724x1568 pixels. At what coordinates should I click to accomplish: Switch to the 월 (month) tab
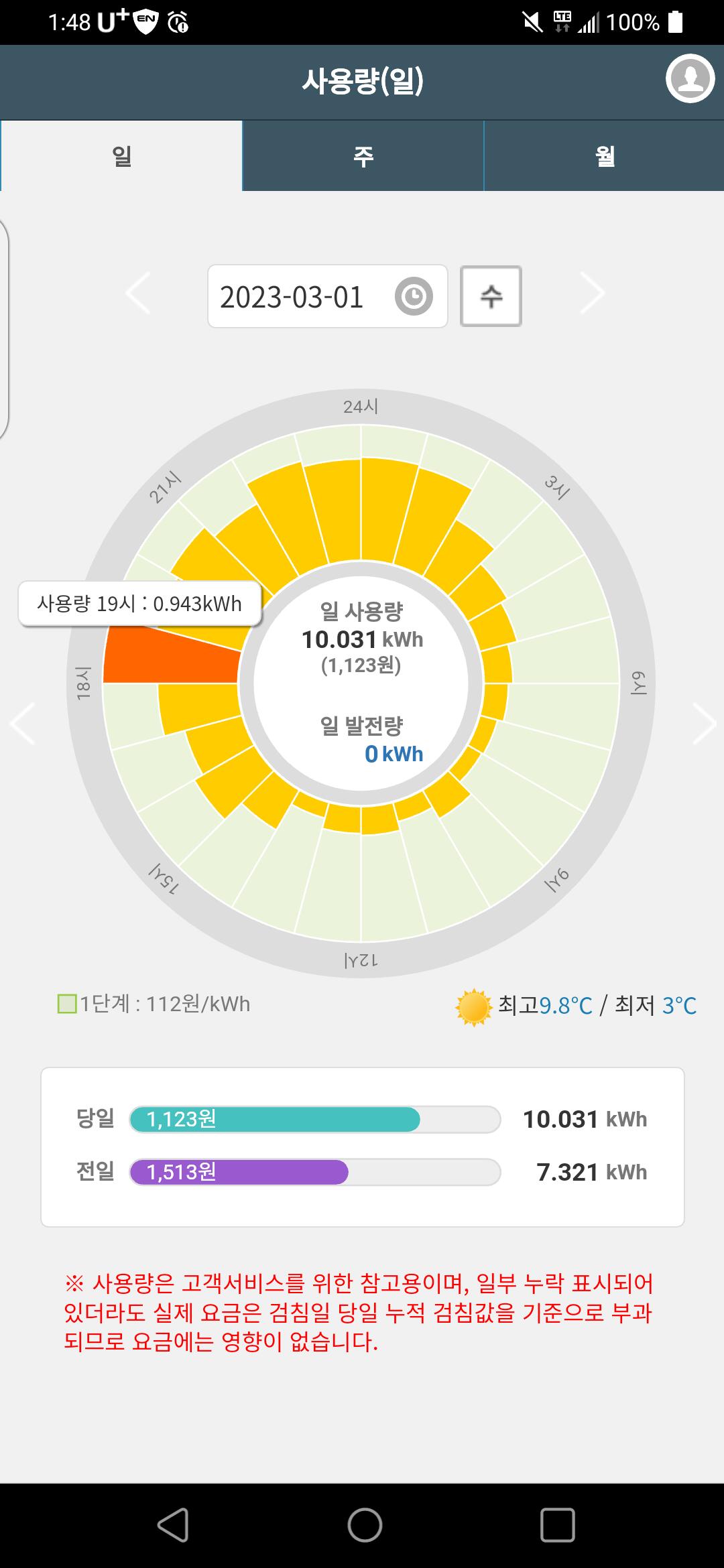click(x=604, y=156)
